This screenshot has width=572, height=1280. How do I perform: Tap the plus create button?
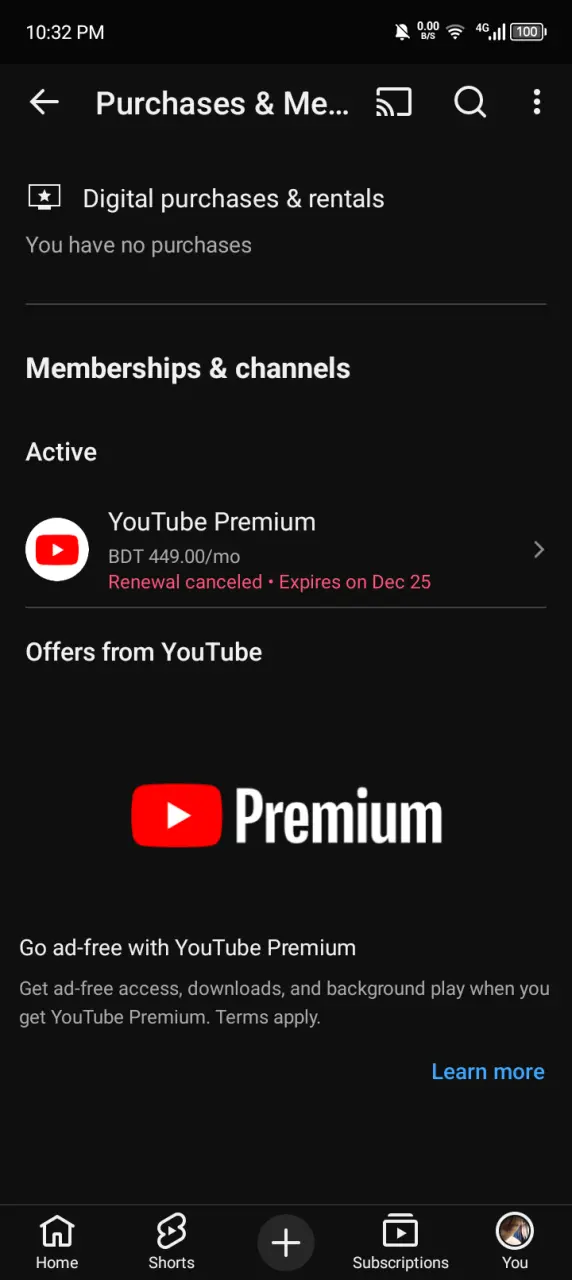click(x=286, y=1243)
